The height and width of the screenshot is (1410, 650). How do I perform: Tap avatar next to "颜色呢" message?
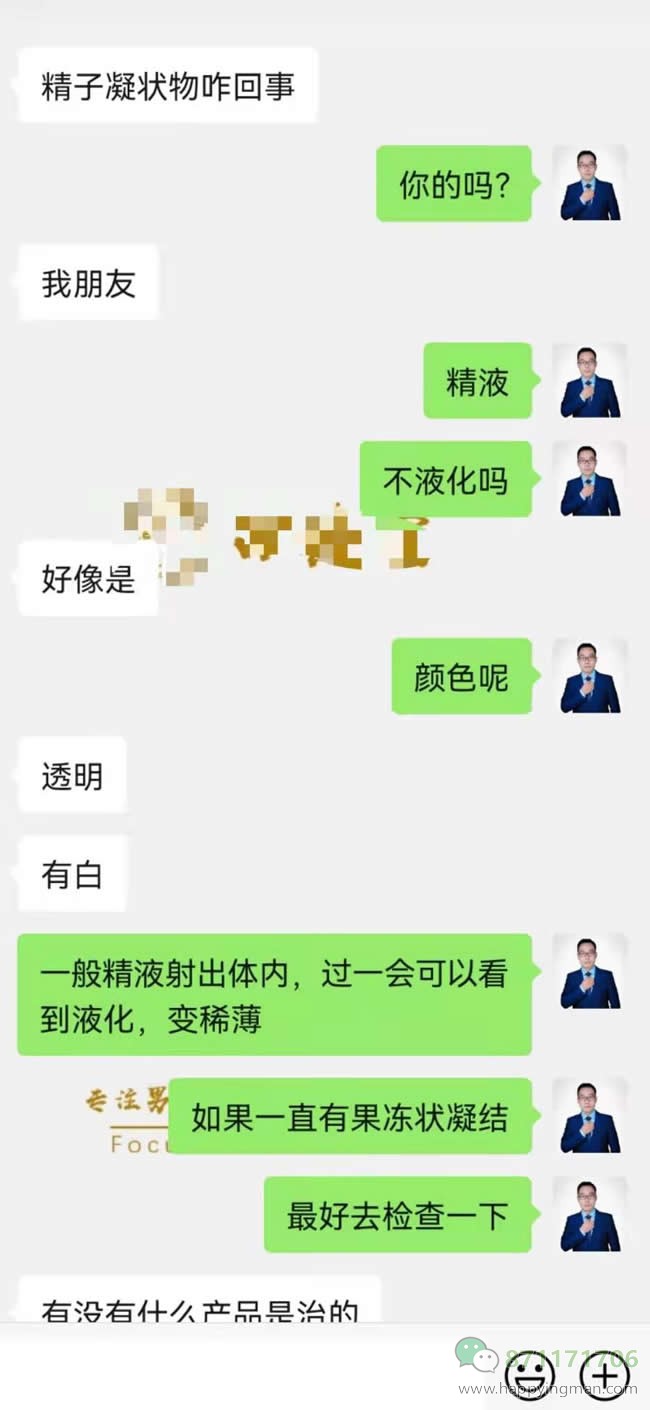(590, 677)
